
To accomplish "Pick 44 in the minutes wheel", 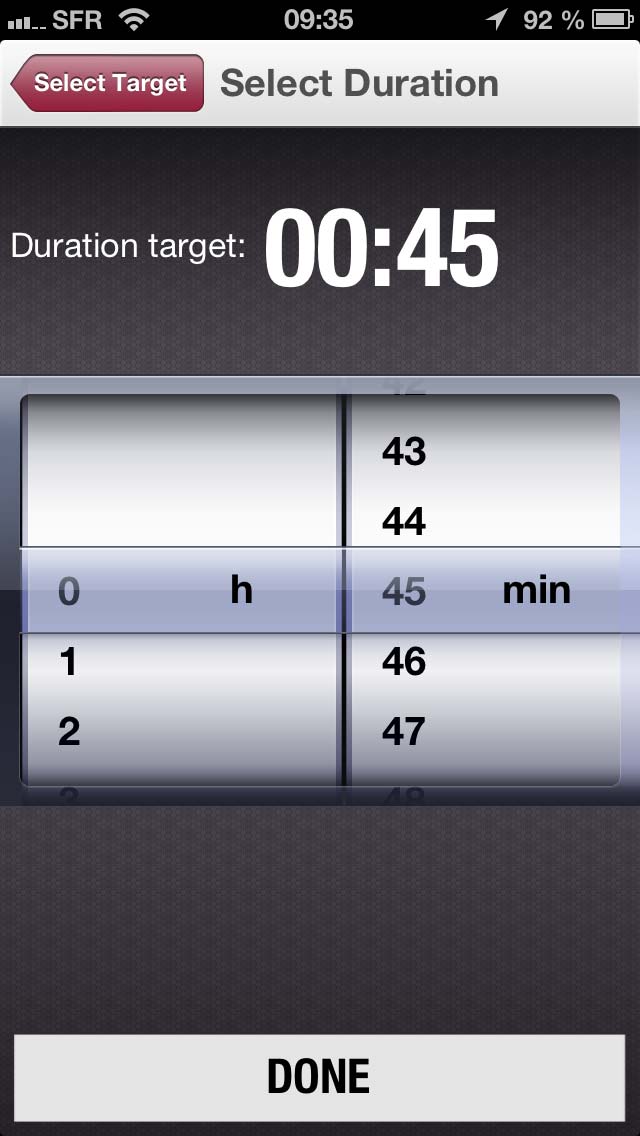I will click(x=404, y=521).
